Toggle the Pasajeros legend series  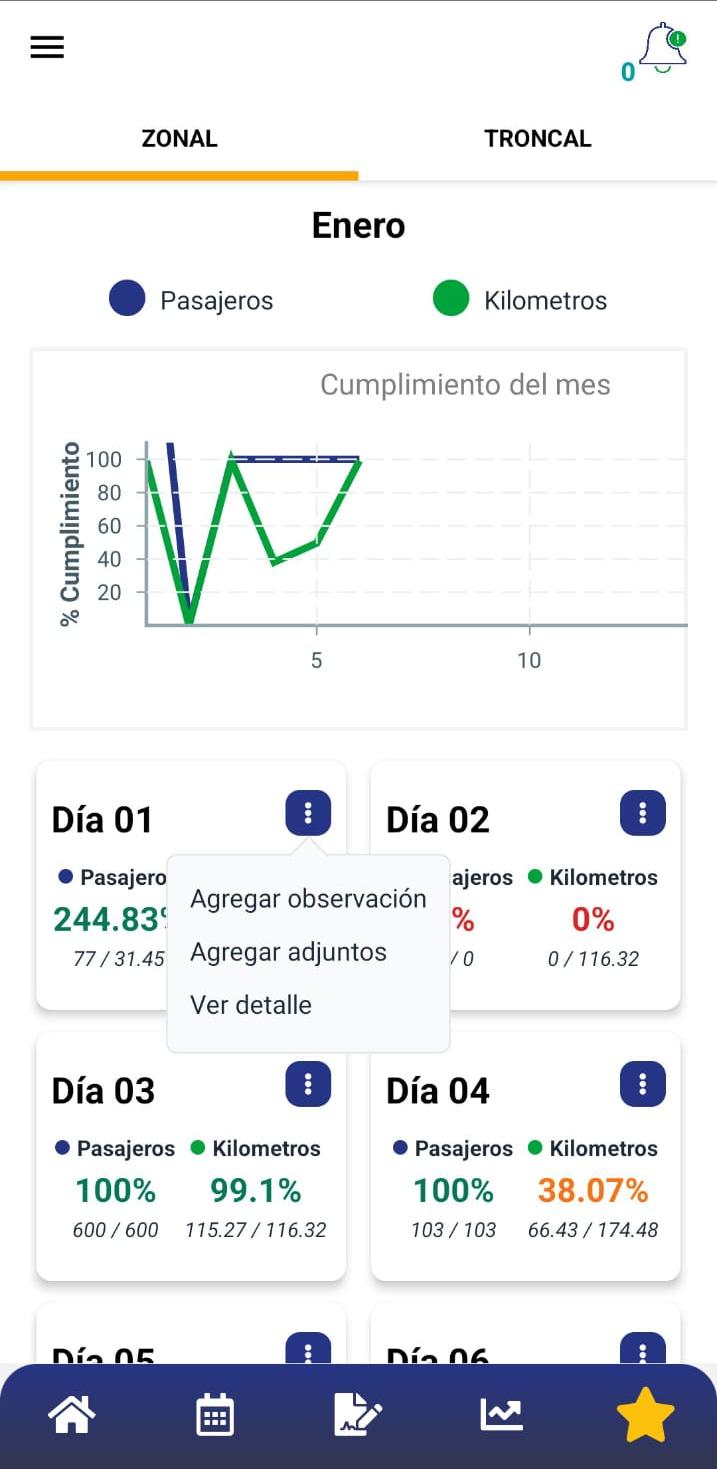click(191, 300)
